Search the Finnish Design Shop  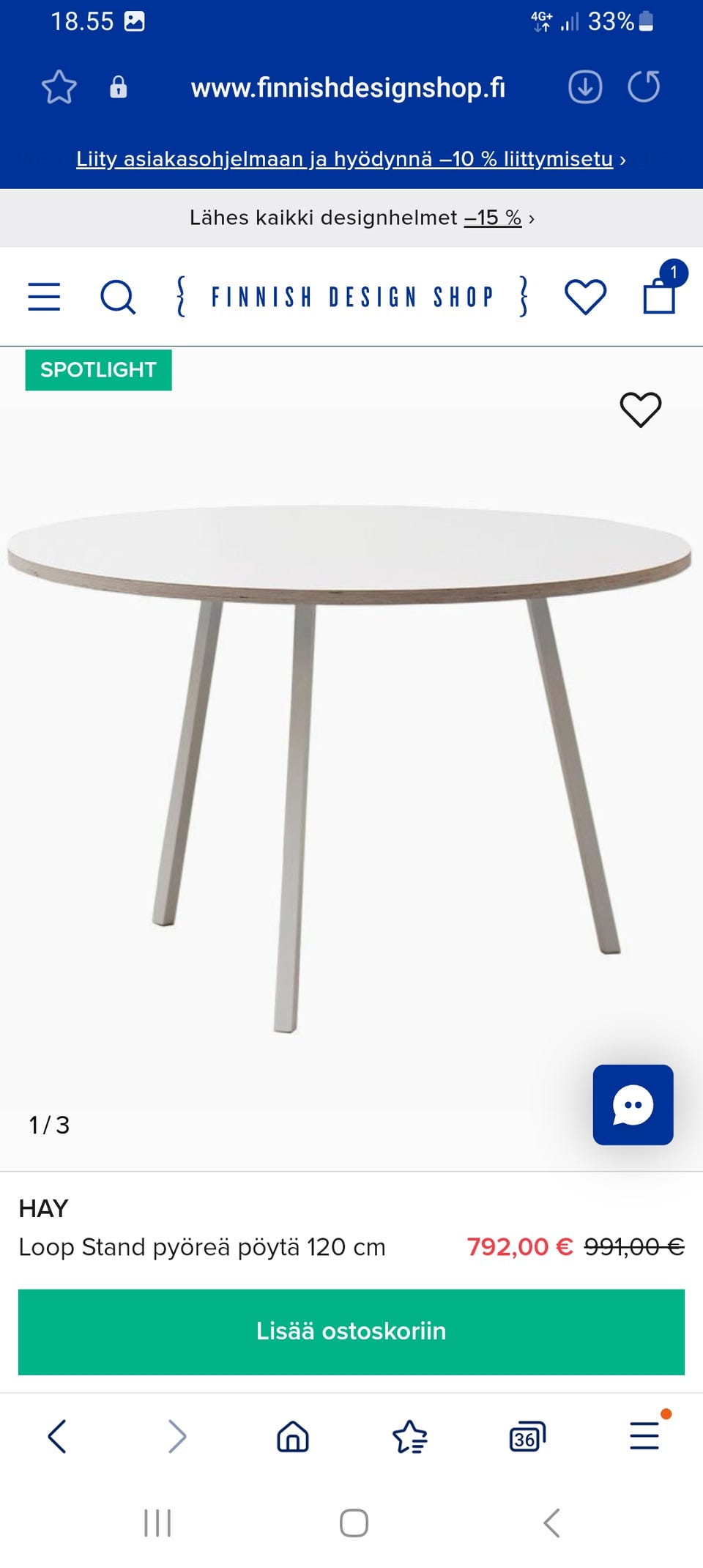[x=117, y=297]
